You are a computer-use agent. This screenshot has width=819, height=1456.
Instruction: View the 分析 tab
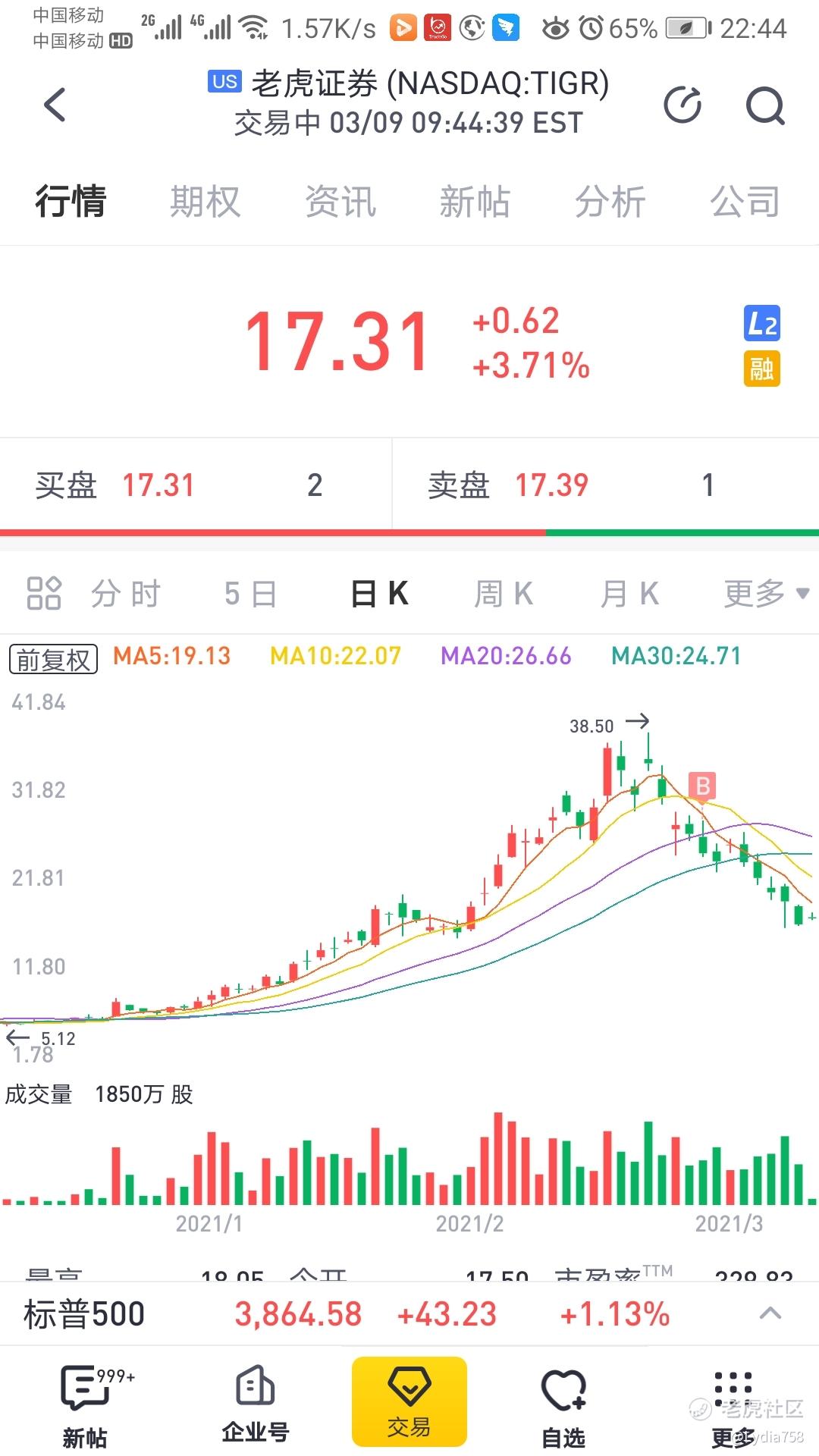tap(610, 202)
